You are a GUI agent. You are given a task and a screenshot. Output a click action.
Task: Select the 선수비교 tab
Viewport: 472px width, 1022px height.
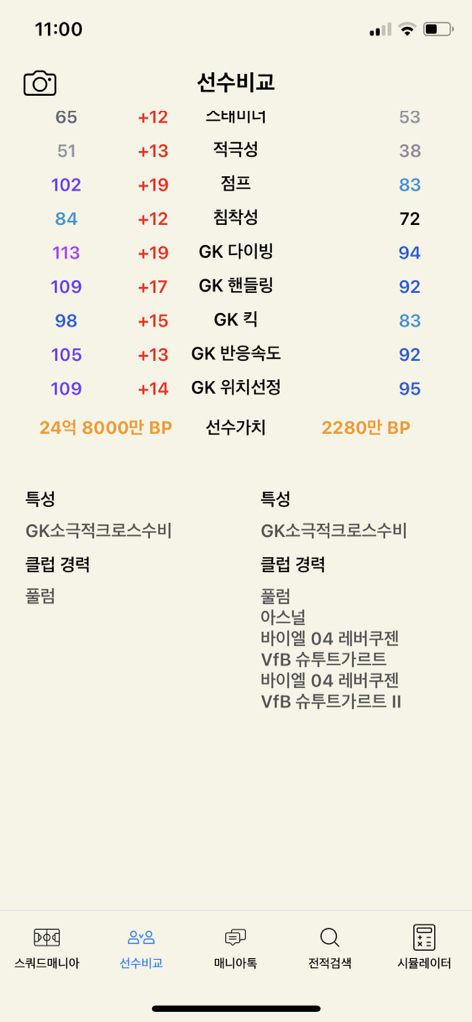(x=141, y=948)
